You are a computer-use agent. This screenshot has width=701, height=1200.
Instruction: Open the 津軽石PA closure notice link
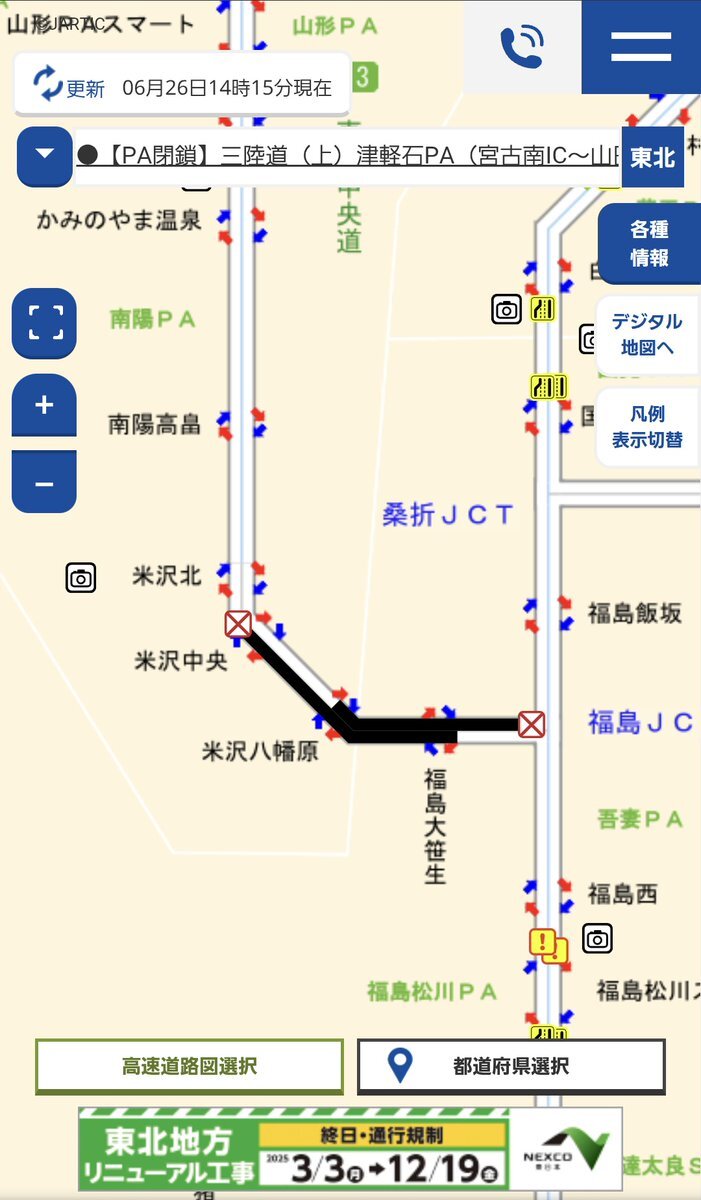pos(349,157)
